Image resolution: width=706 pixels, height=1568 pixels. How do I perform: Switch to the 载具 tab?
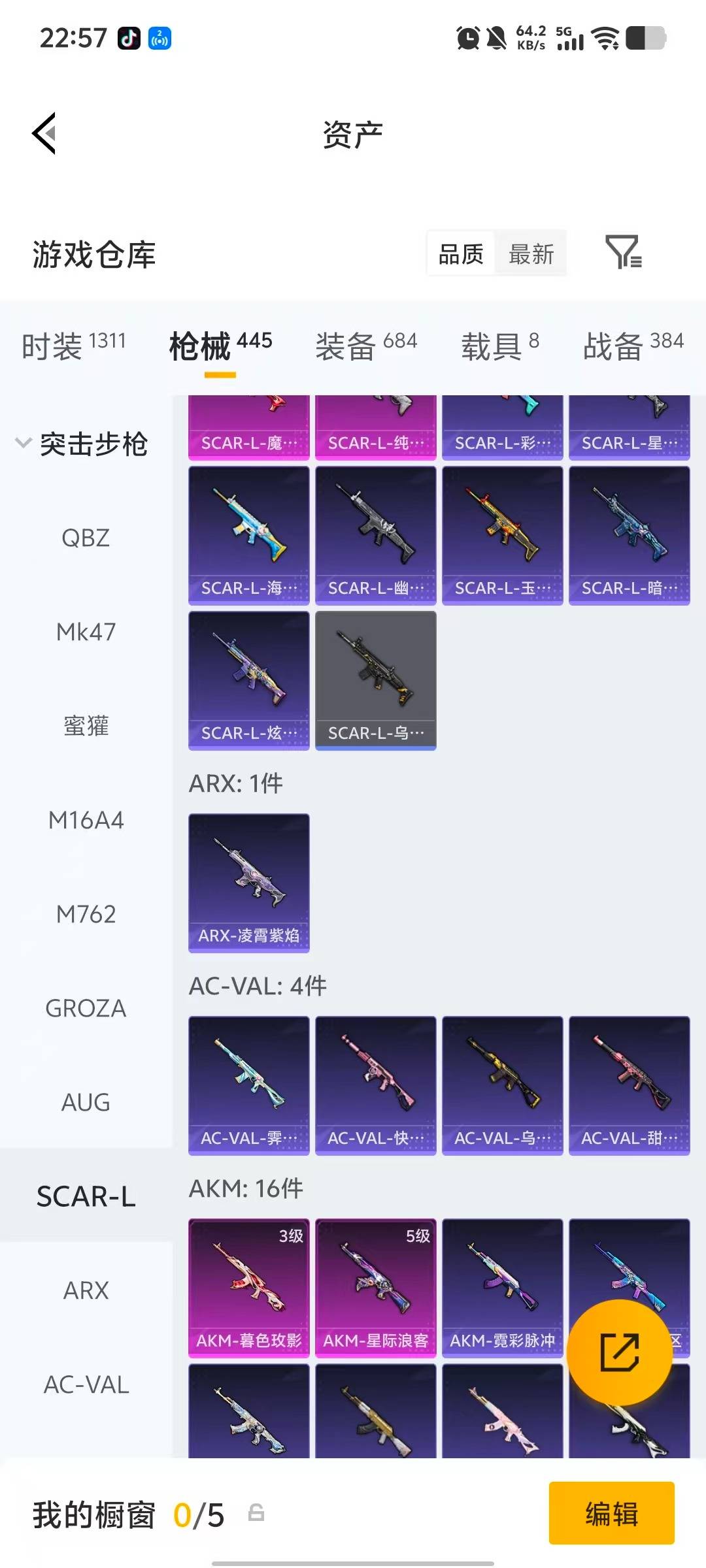tap(500, 345)
